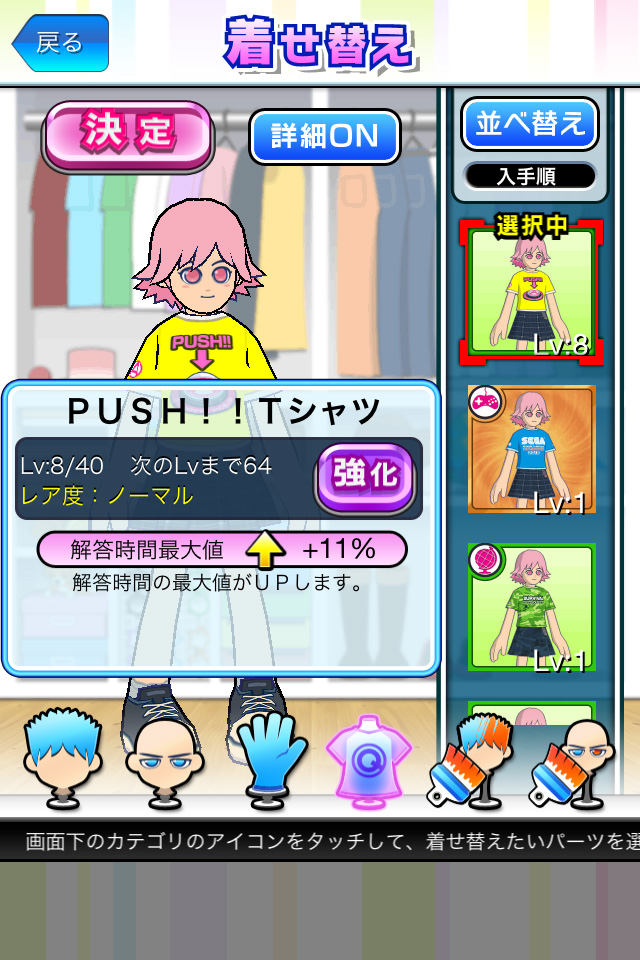Toggle the 詳細ON details button
Viewport: 640px width, 960px height.
(324, 137)
